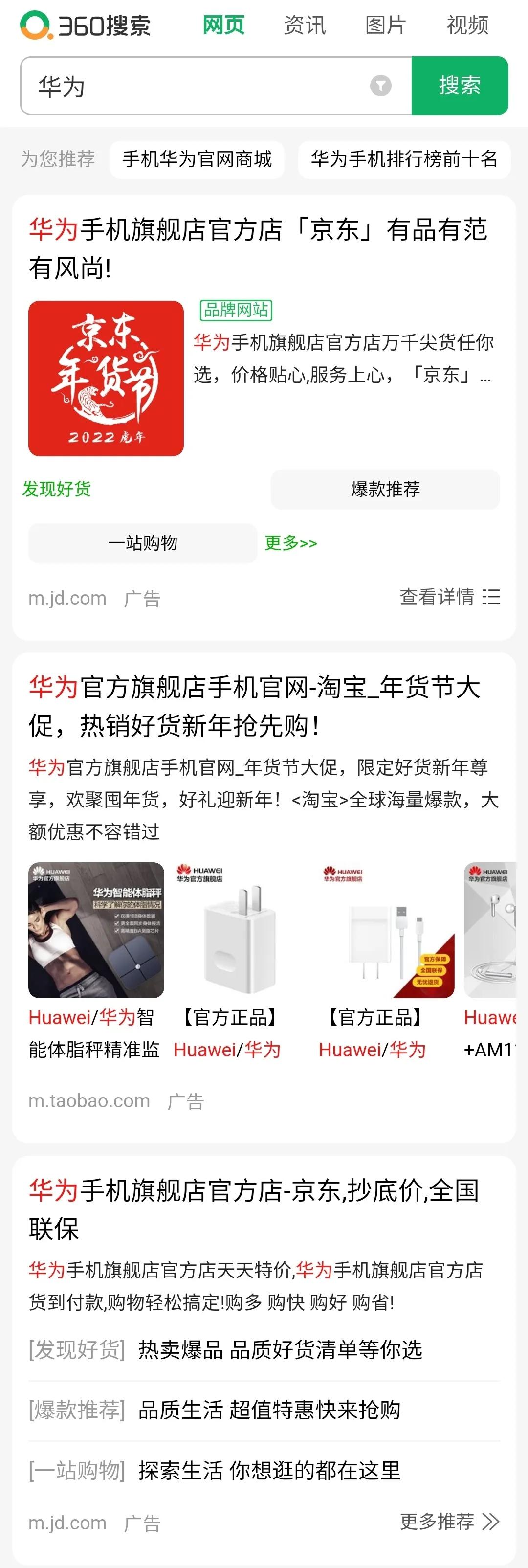
Task: Tap the 爆款推荐 button
Action: coord(385,489)
